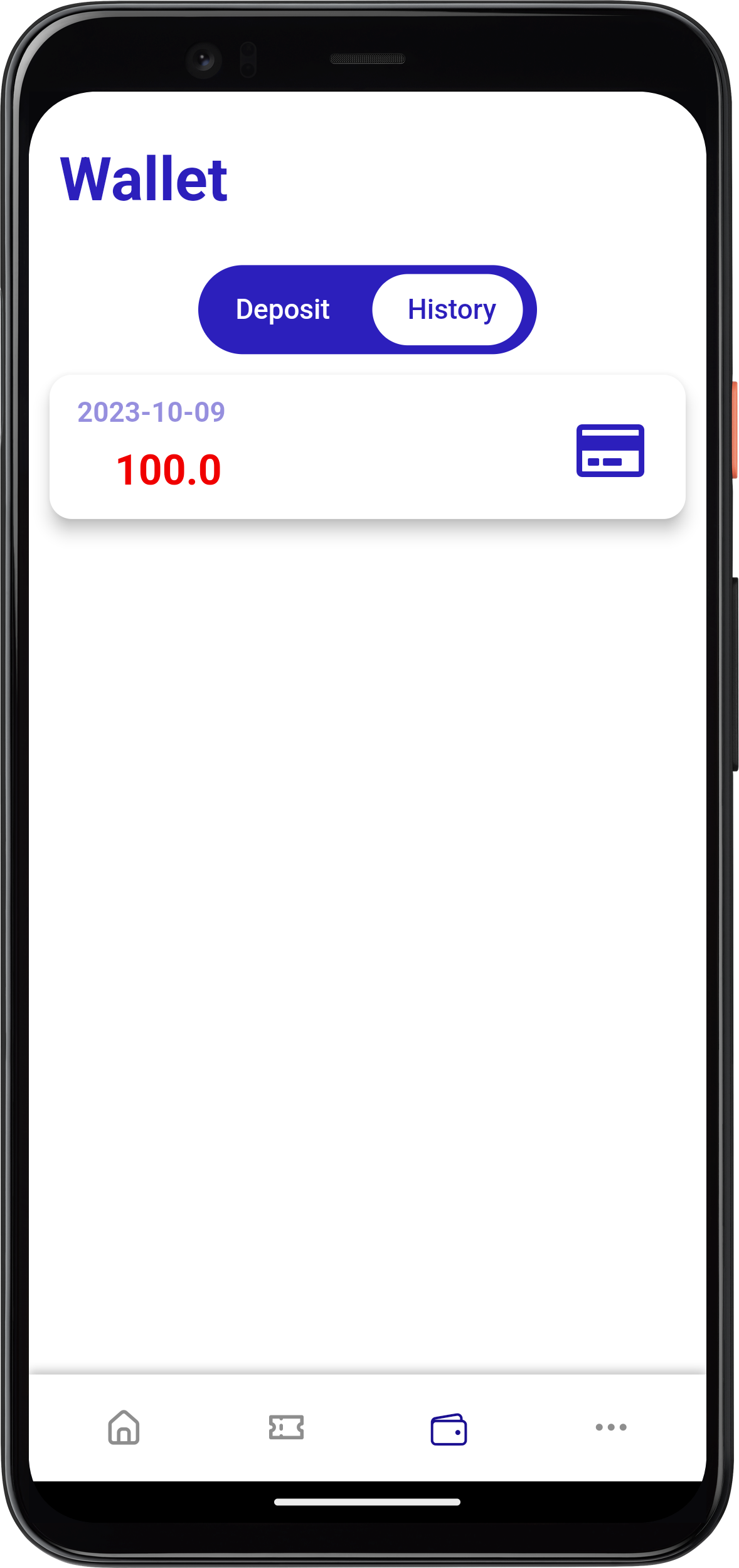
Task: Open the 2023-10-09 transaction card
Action: 367,447
